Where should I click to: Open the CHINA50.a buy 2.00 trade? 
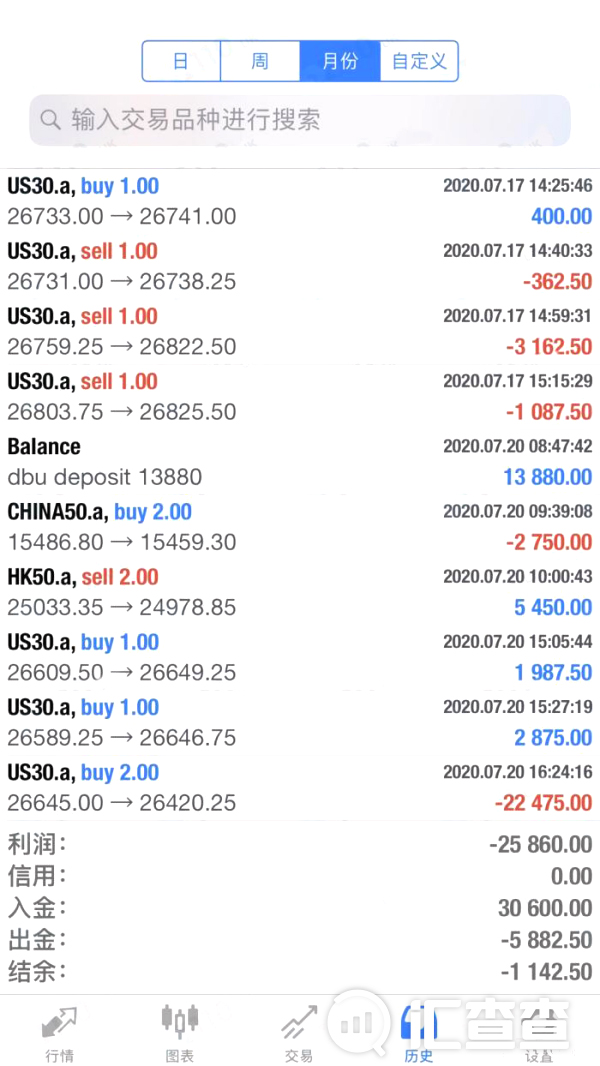pyautogui.click(x=300, y=528)
